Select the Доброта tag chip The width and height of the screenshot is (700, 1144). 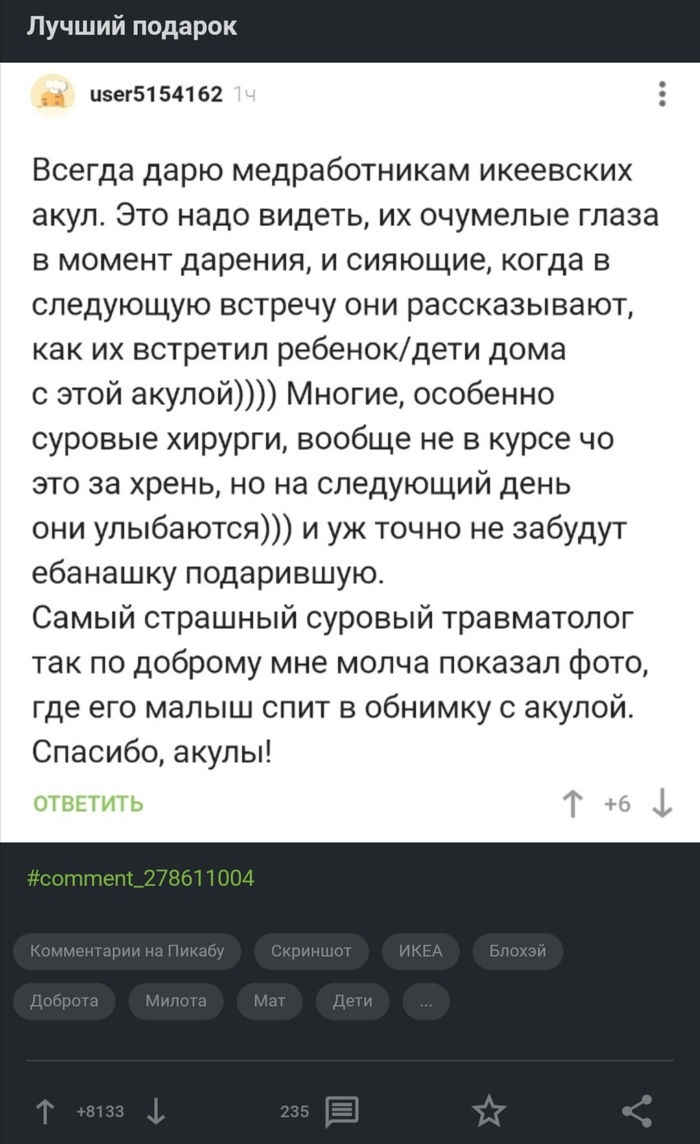[64, 1000]
